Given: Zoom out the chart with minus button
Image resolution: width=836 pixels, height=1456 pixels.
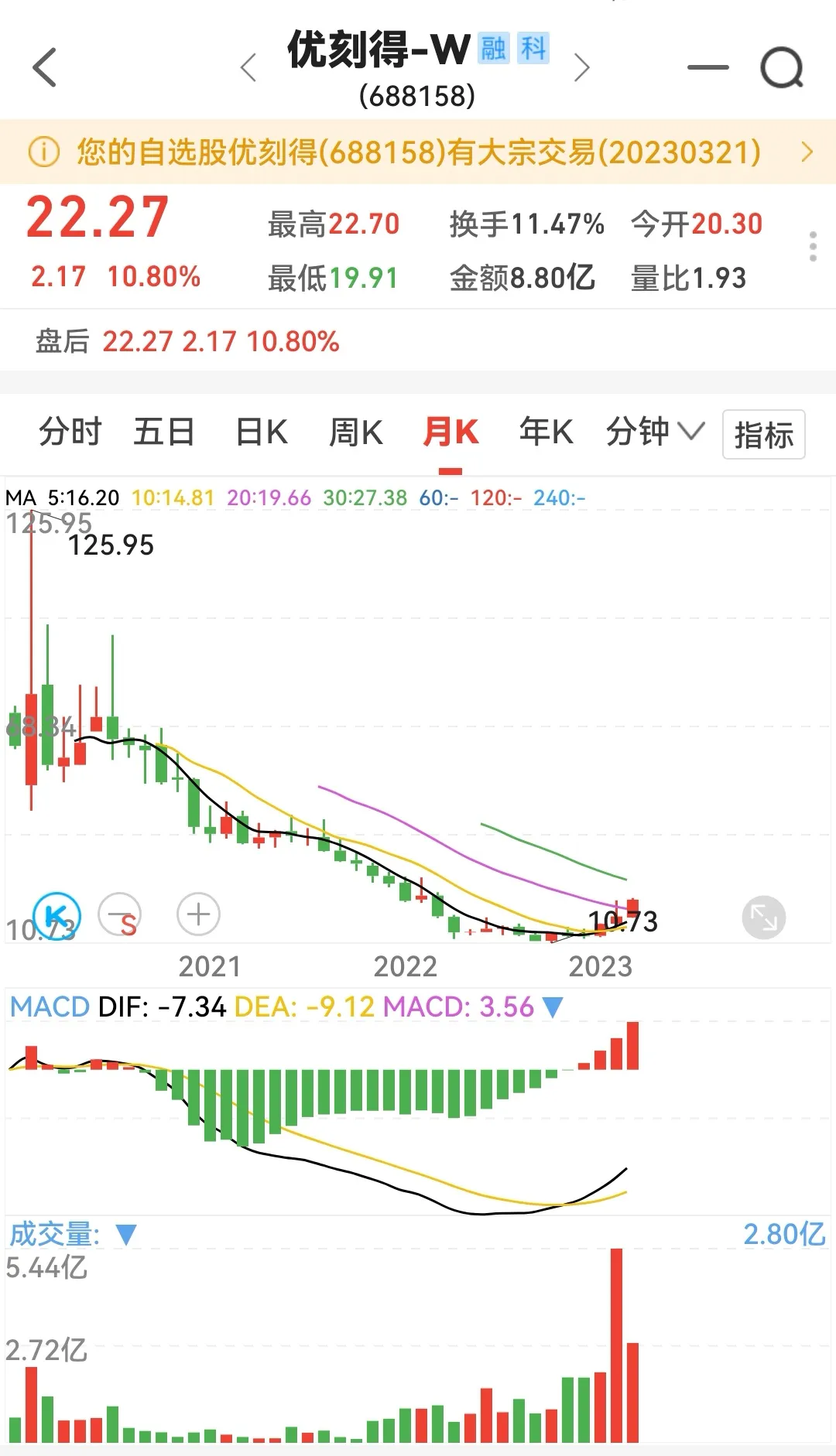Looking at the screenshot, I should [x=120, y=914].
